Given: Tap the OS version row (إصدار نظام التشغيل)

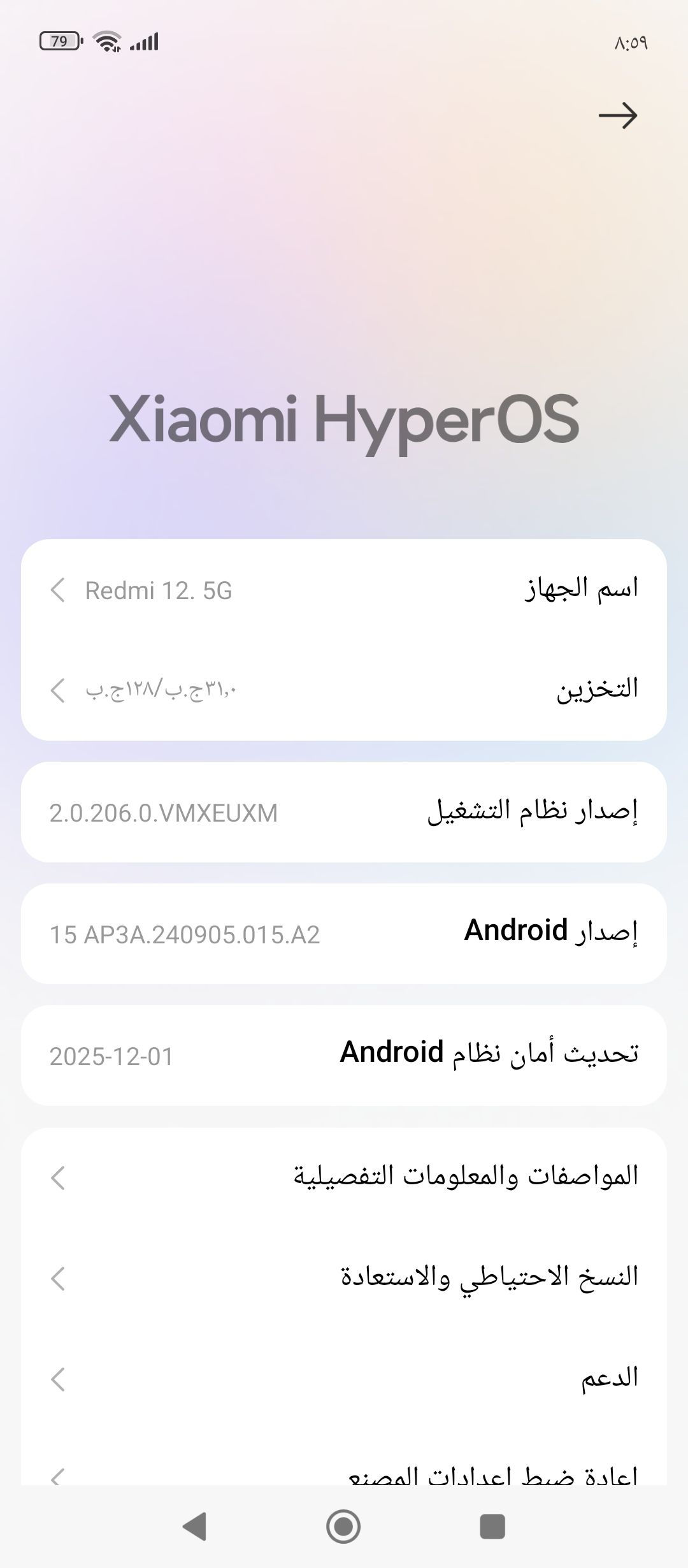Looking at the screenshot, I should (344, 811).
